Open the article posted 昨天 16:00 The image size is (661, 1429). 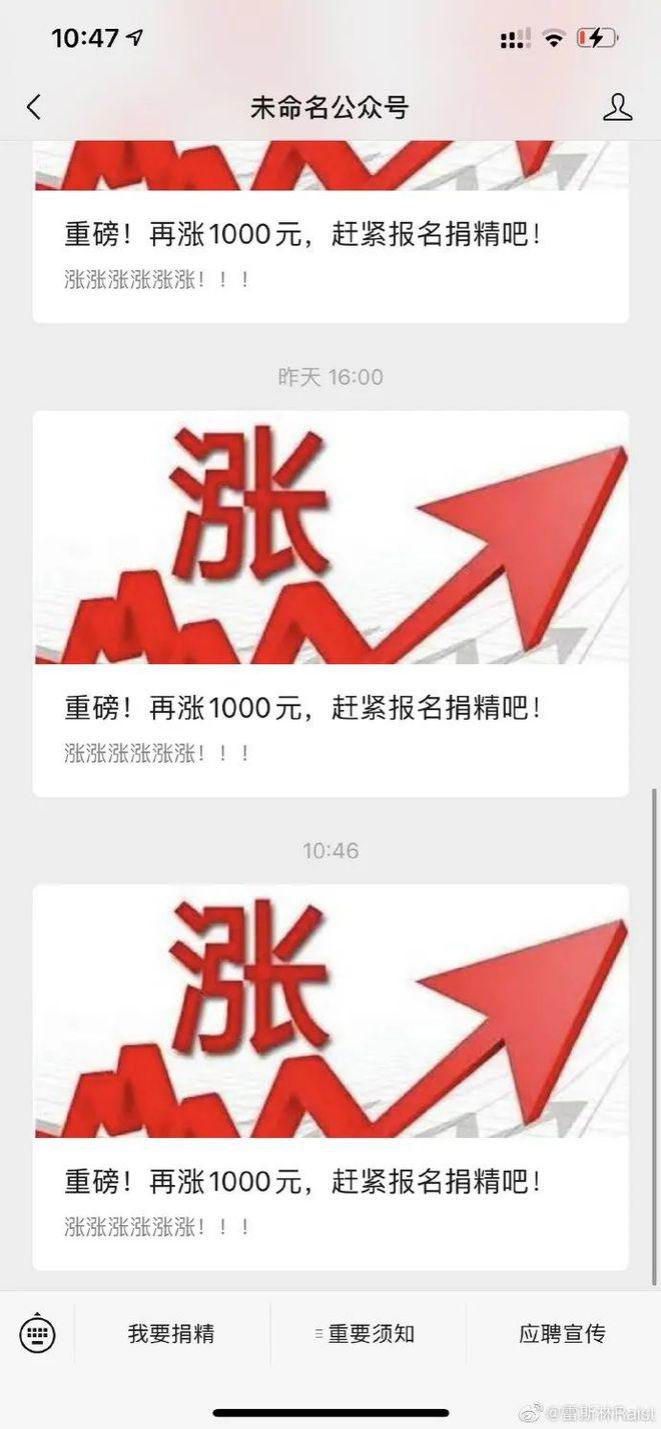pos(330,602)
